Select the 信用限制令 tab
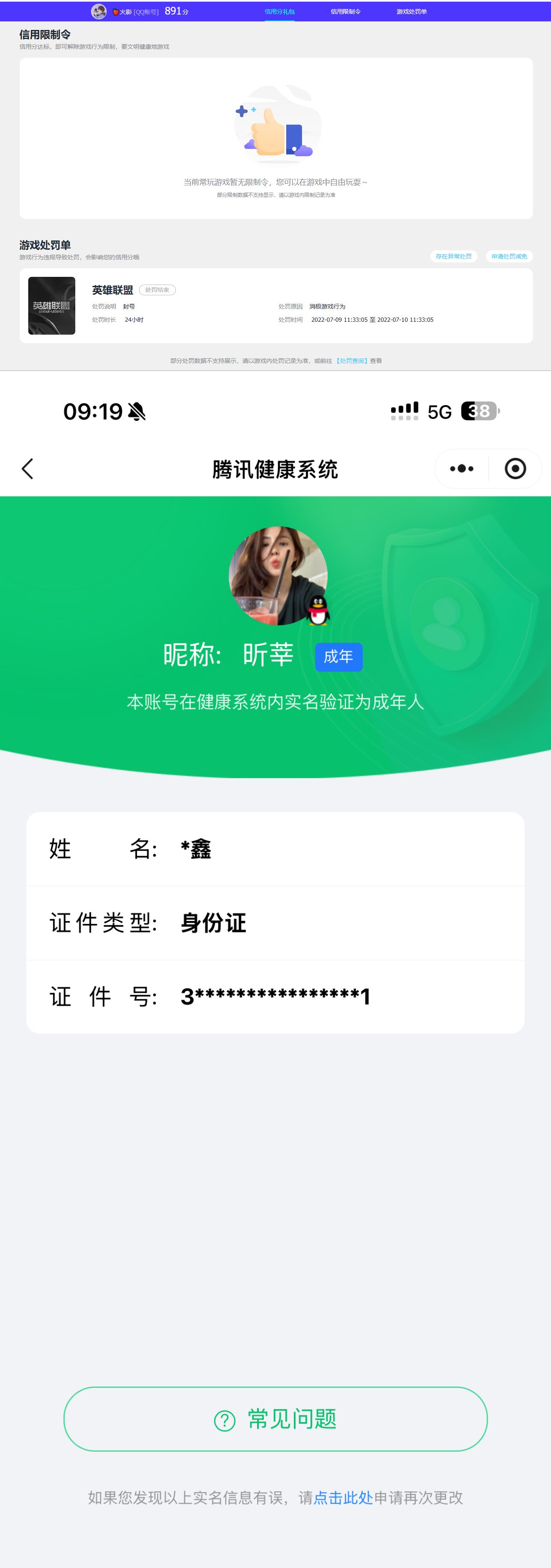 pyautogui.click(x=347, y=10)
